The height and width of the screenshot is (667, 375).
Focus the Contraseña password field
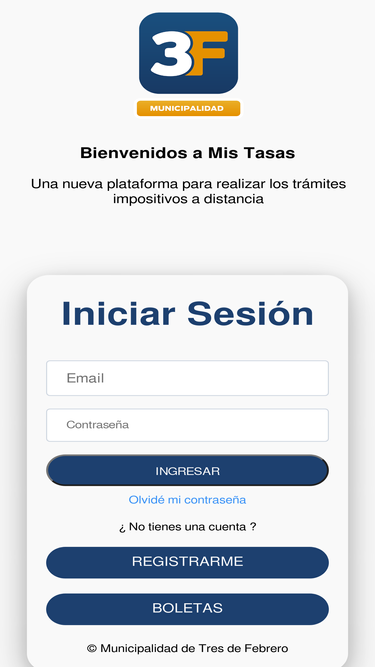tap(188, 425)
